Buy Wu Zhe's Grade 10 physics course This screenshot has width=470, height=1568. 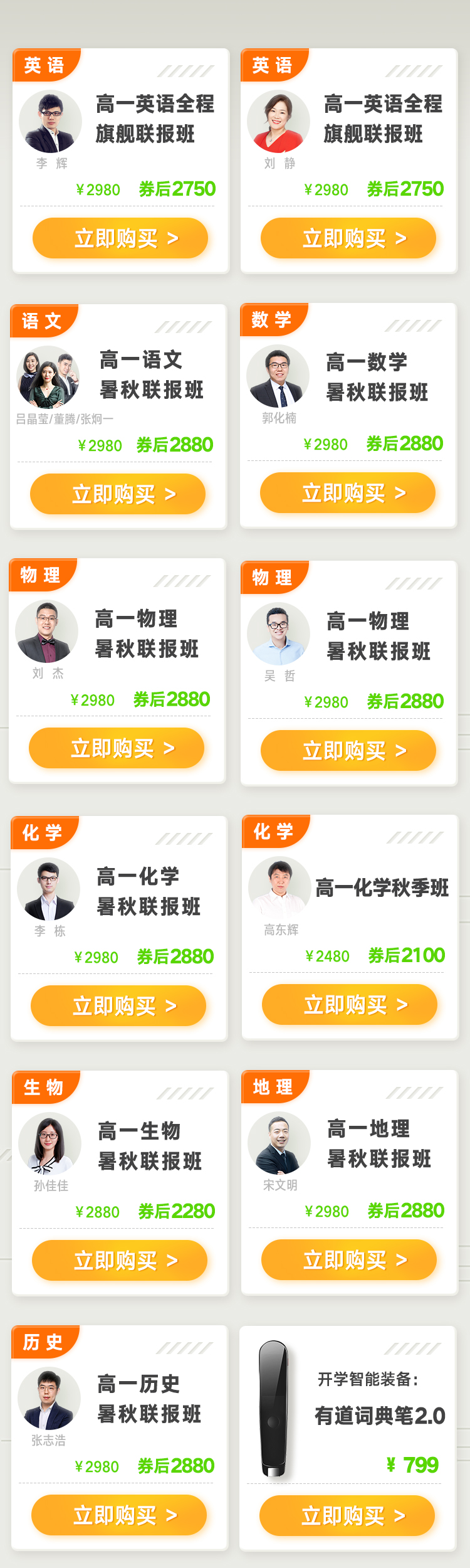(x=348, y=751)
